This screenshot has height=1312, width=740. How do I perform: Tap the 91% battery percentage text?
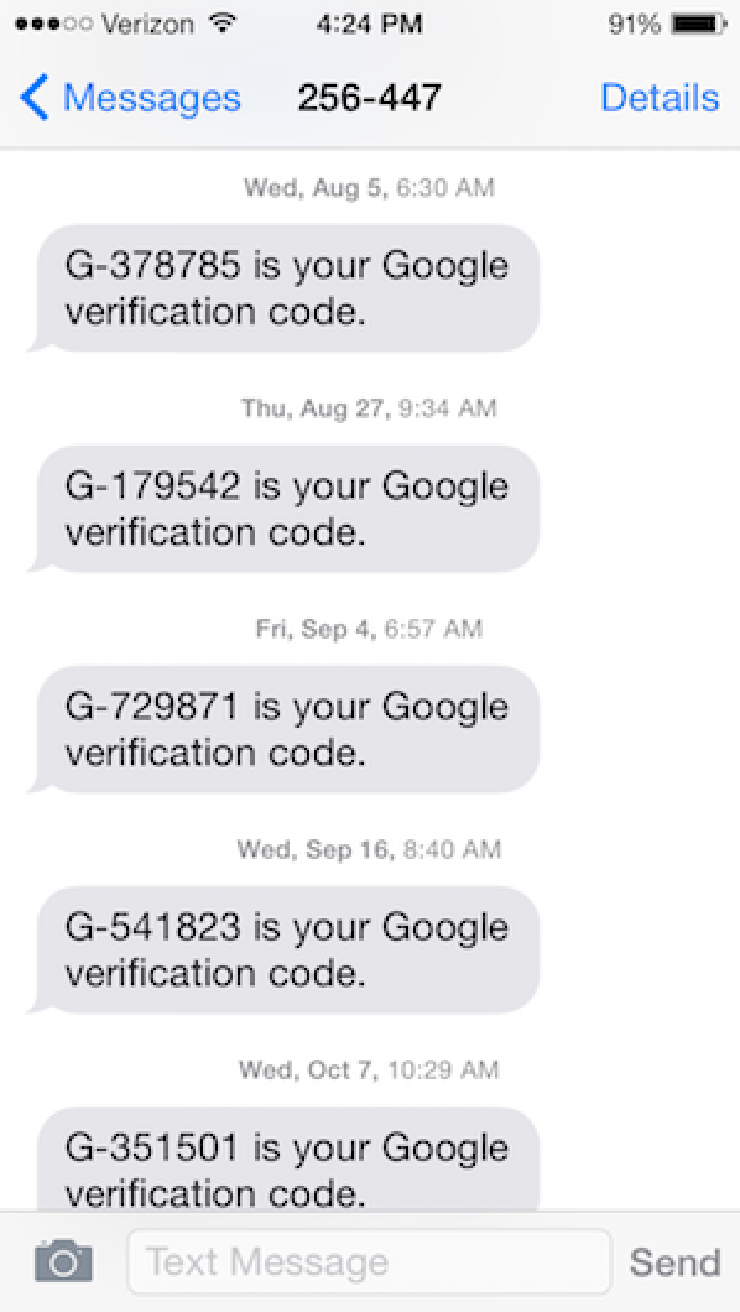click(x=635, y=23)
